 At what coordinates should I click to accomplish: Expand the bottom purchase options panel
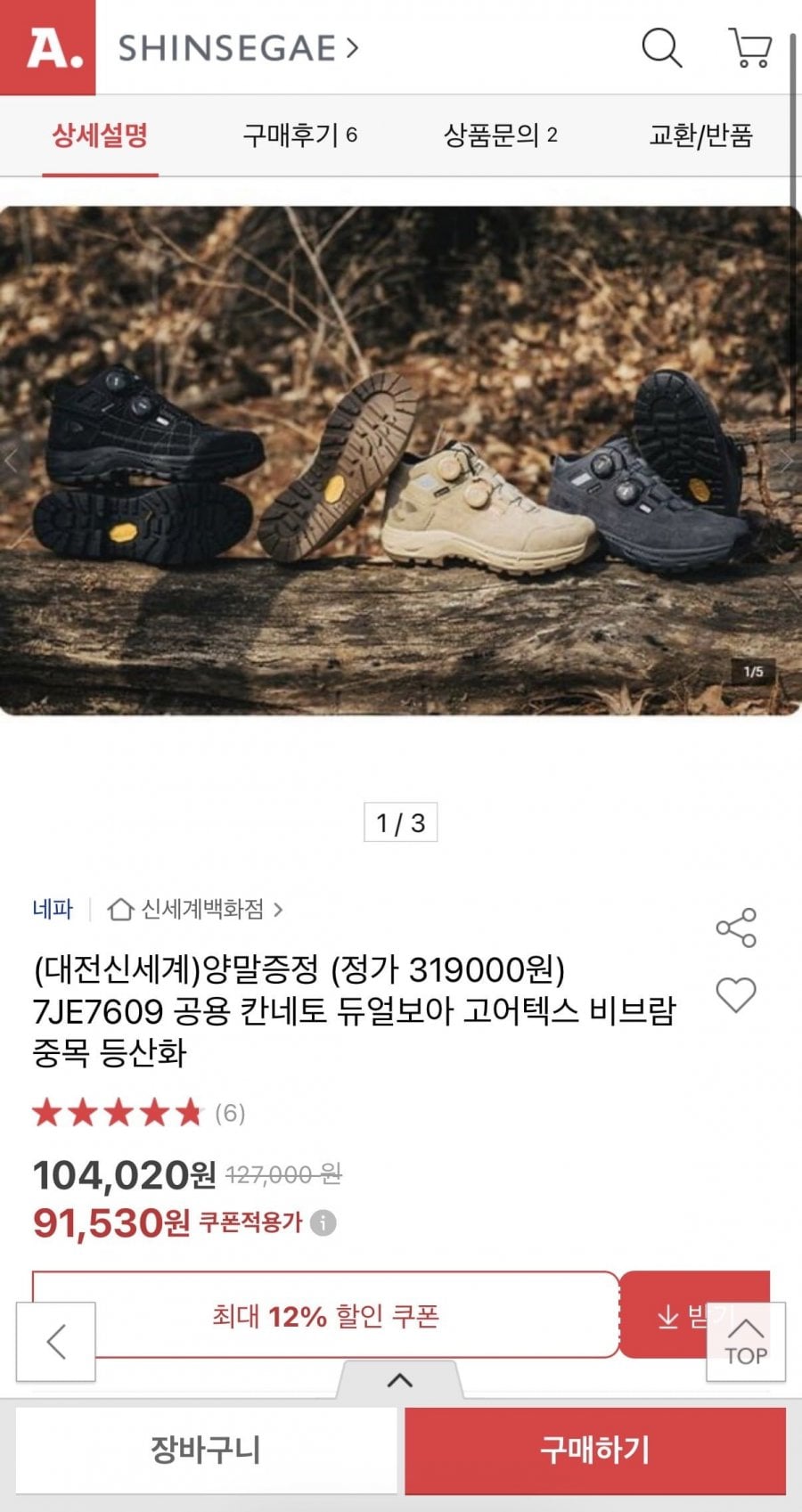(400, 1380)
